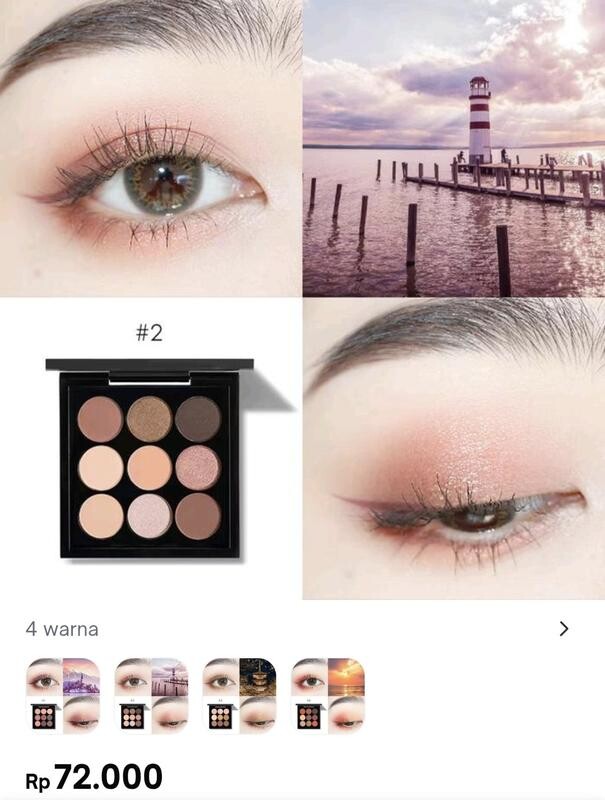This screenshot has width=605, height=800.
Task: Select the color variant with lighthouse pier photo
Action: pyautogui.click(x=151, y=695)
